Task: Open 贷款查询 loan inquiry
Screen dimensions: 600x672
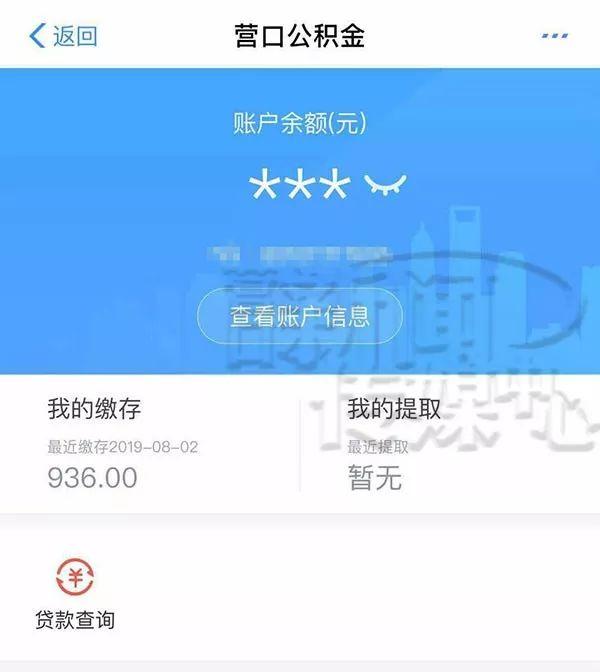Action: (75, 596)
